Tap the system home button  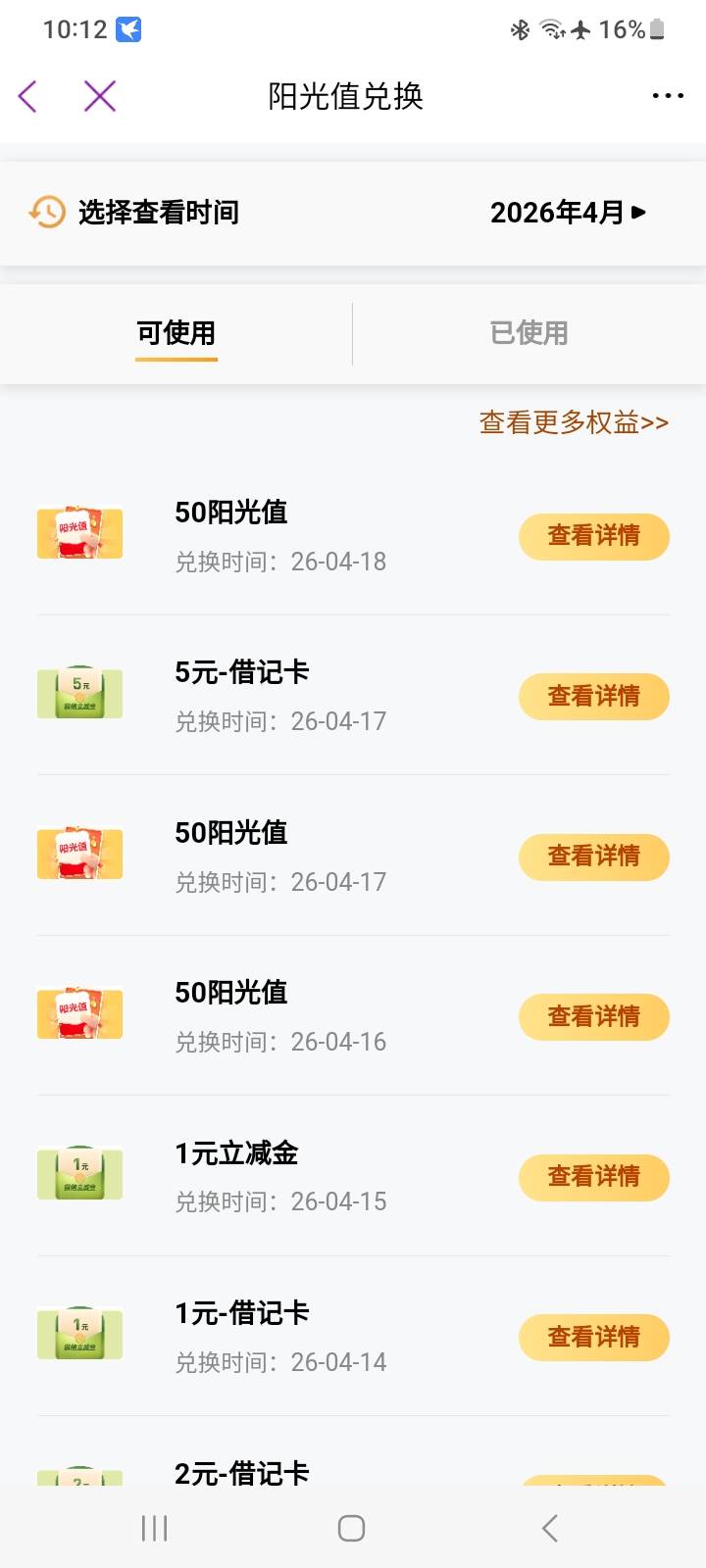point(351,1528)
